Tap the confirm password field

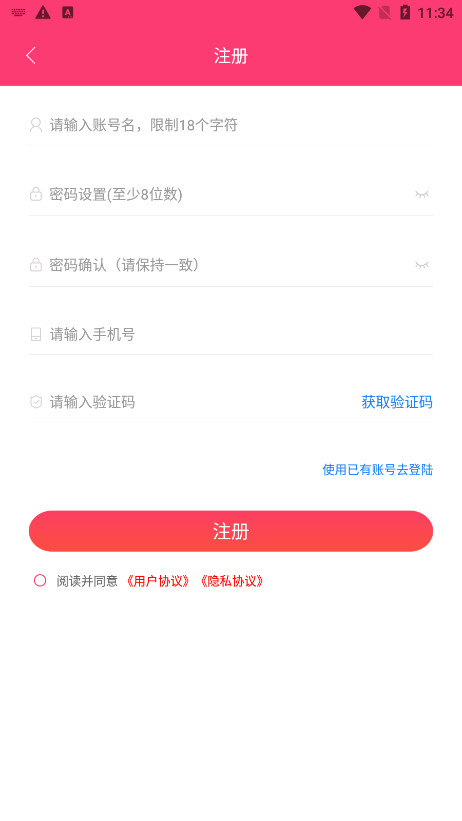(220, 265)
